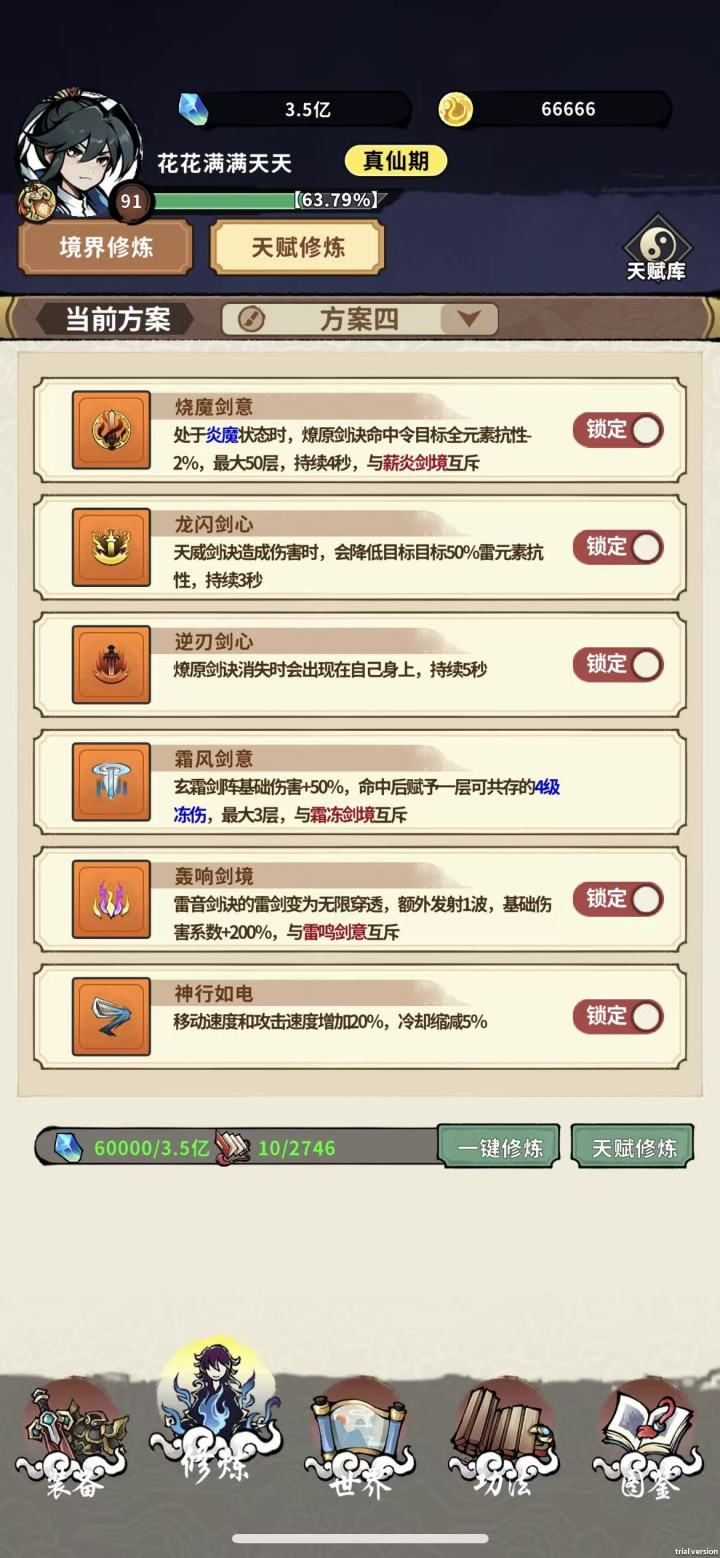Toggle 锁定 on 神行如电
The width and height of the screenshot is (720, 1558).
[617, 1016]
